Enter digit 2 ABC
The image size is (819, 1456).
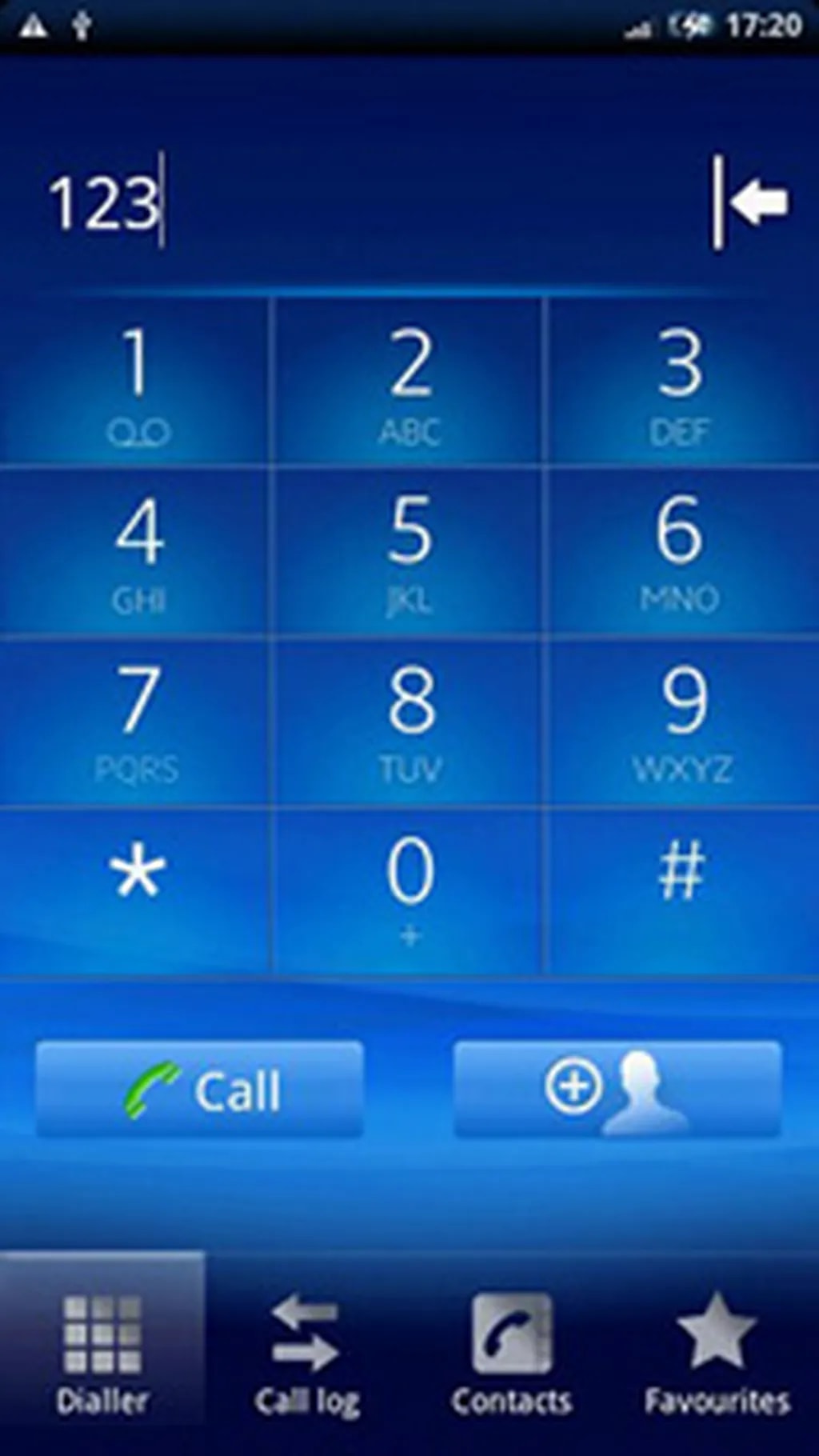click(x=409, y=384)
